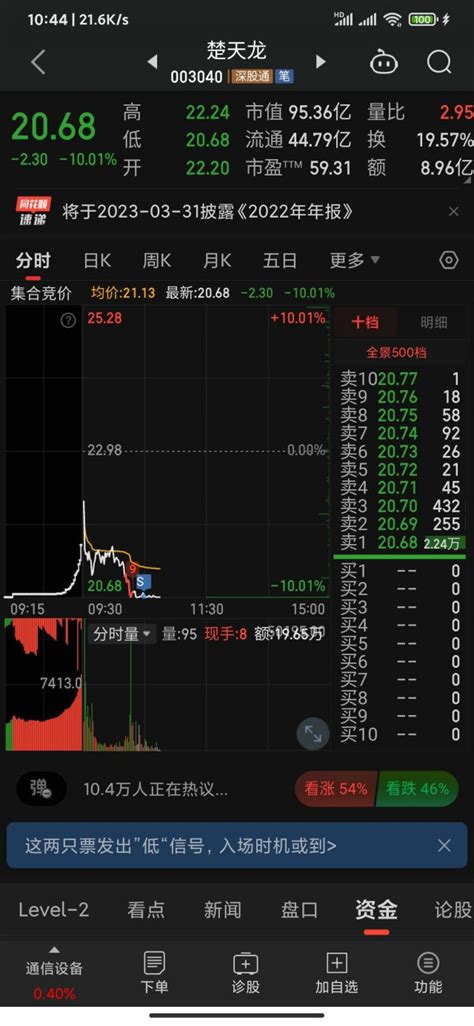Switch to the 日K chart tab
474x1026 pixels.
point(97,260)
